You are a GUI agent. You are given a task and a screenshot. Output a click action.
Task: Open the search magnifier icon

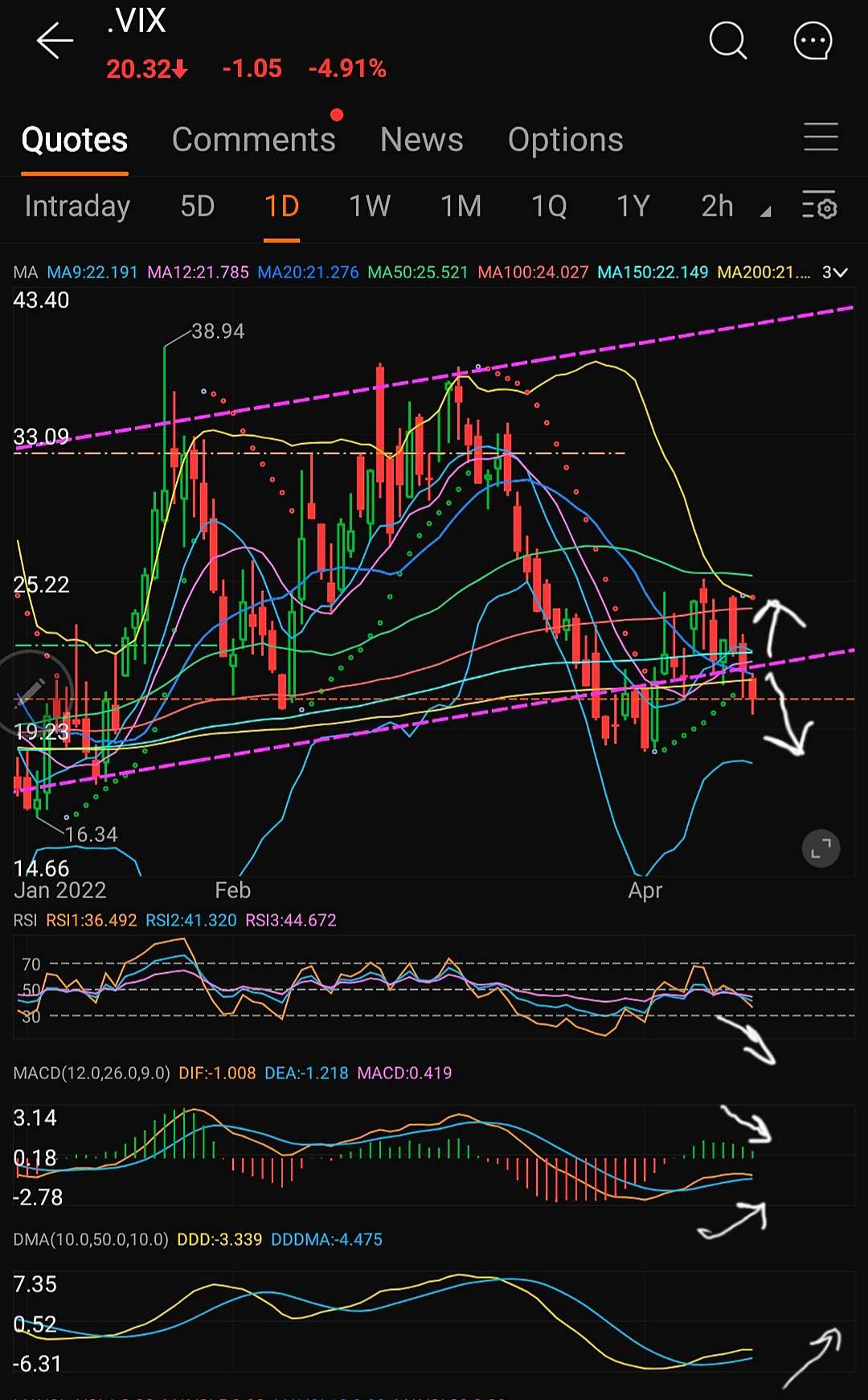[x=728, y=40]
